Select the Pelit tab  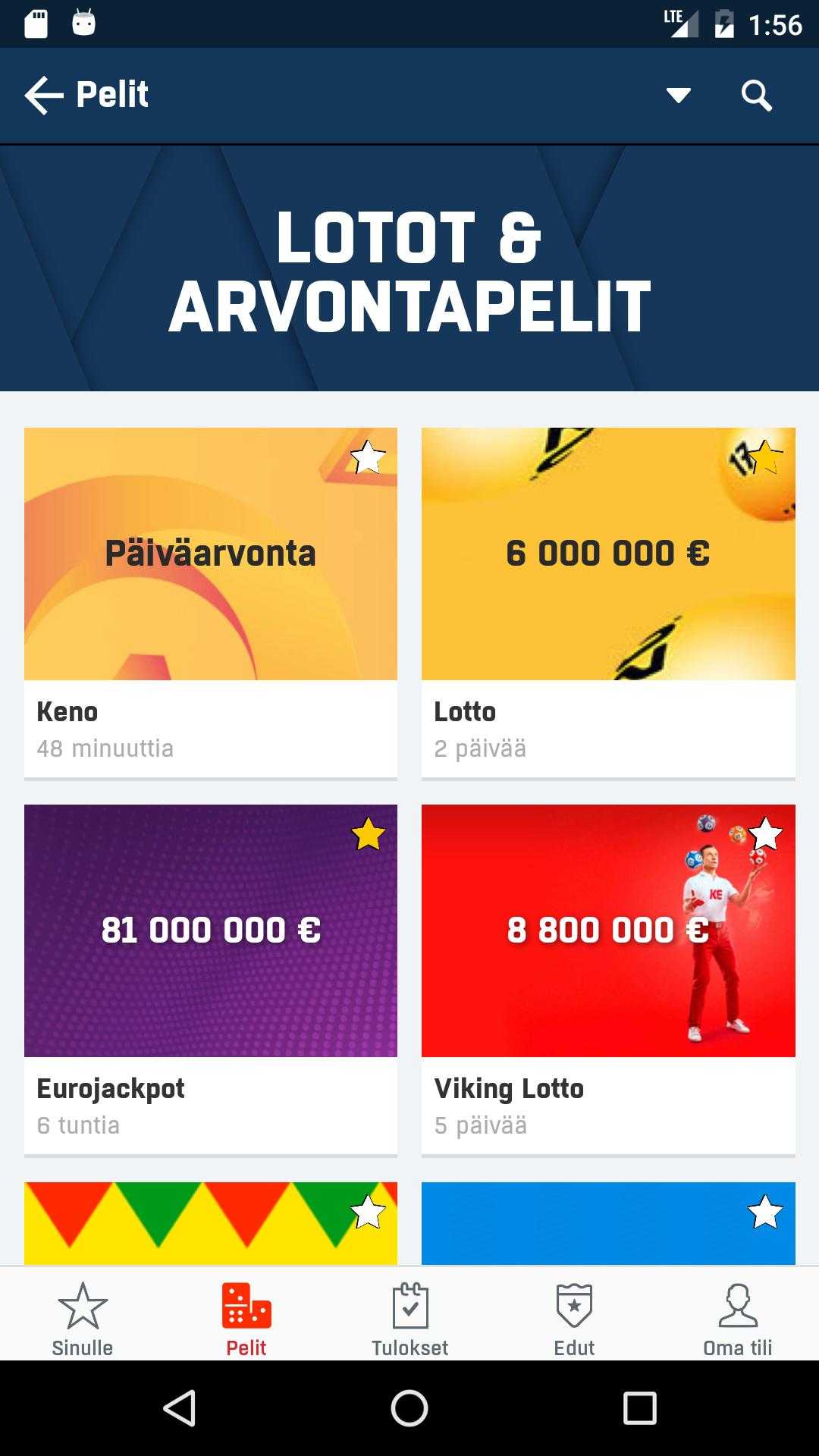click(246, 1319)
